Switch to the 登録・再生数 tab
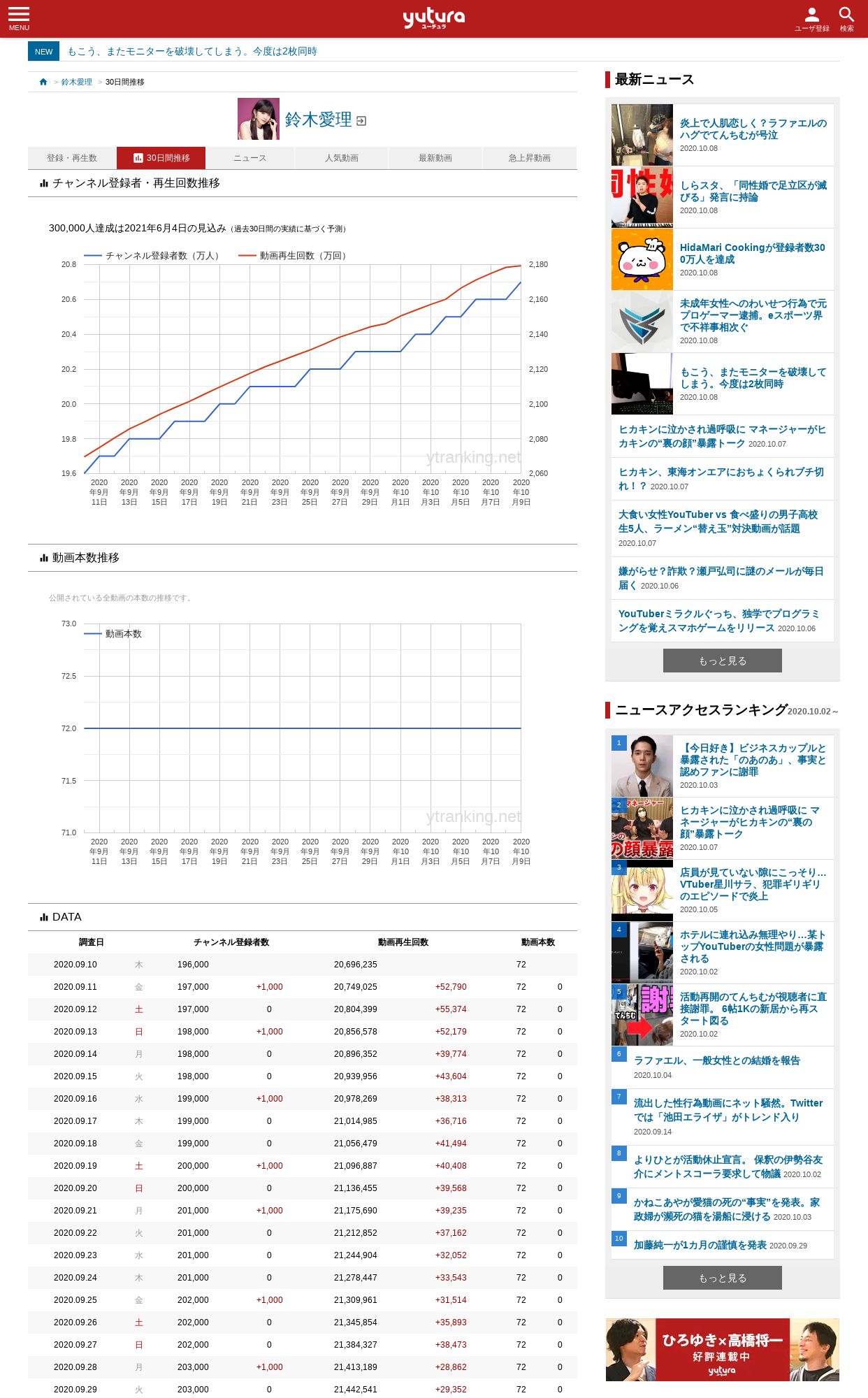 click(72, 158)
